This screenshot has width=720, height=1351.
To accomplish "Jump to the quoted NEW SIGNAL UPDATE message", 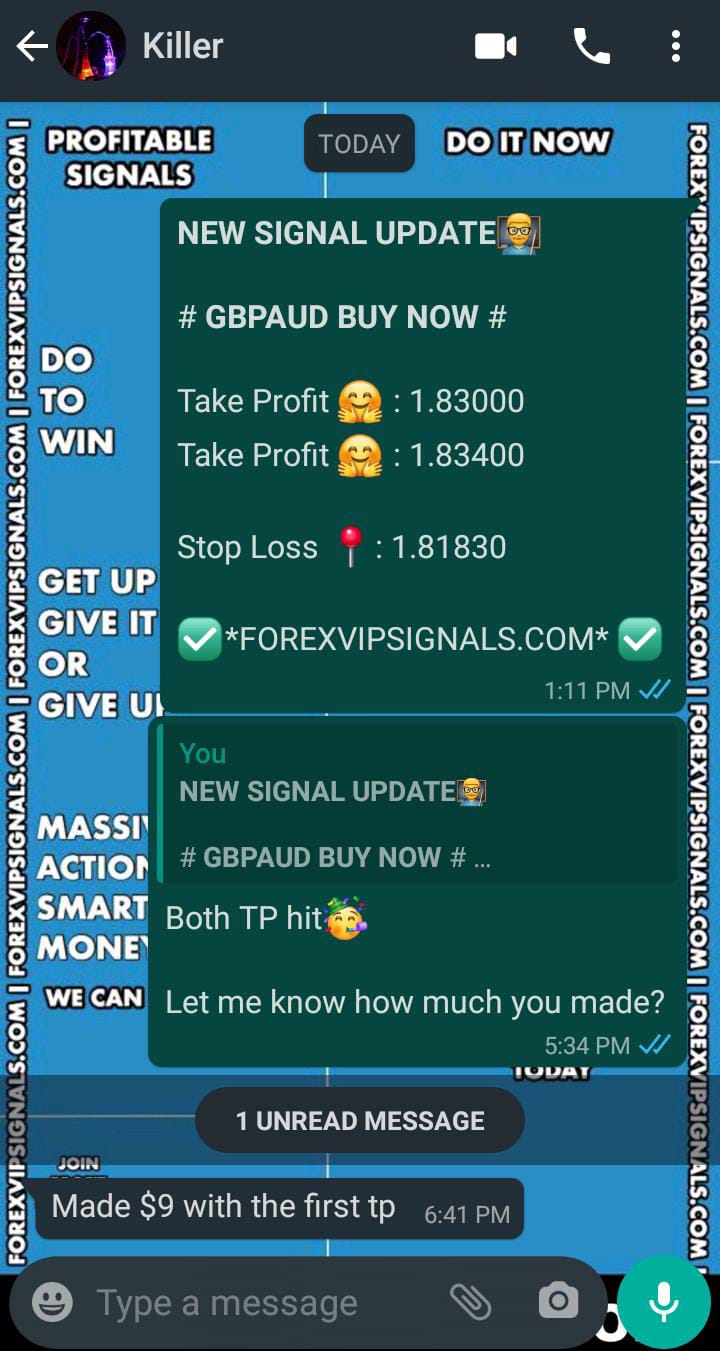I will (418, 805).
